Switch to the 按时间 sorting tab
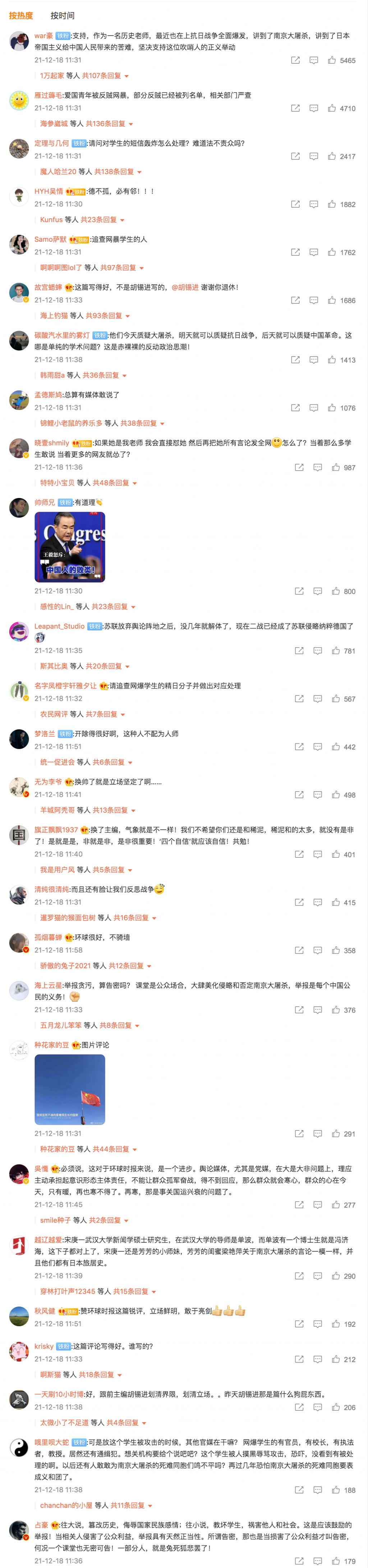 point(62,16)
